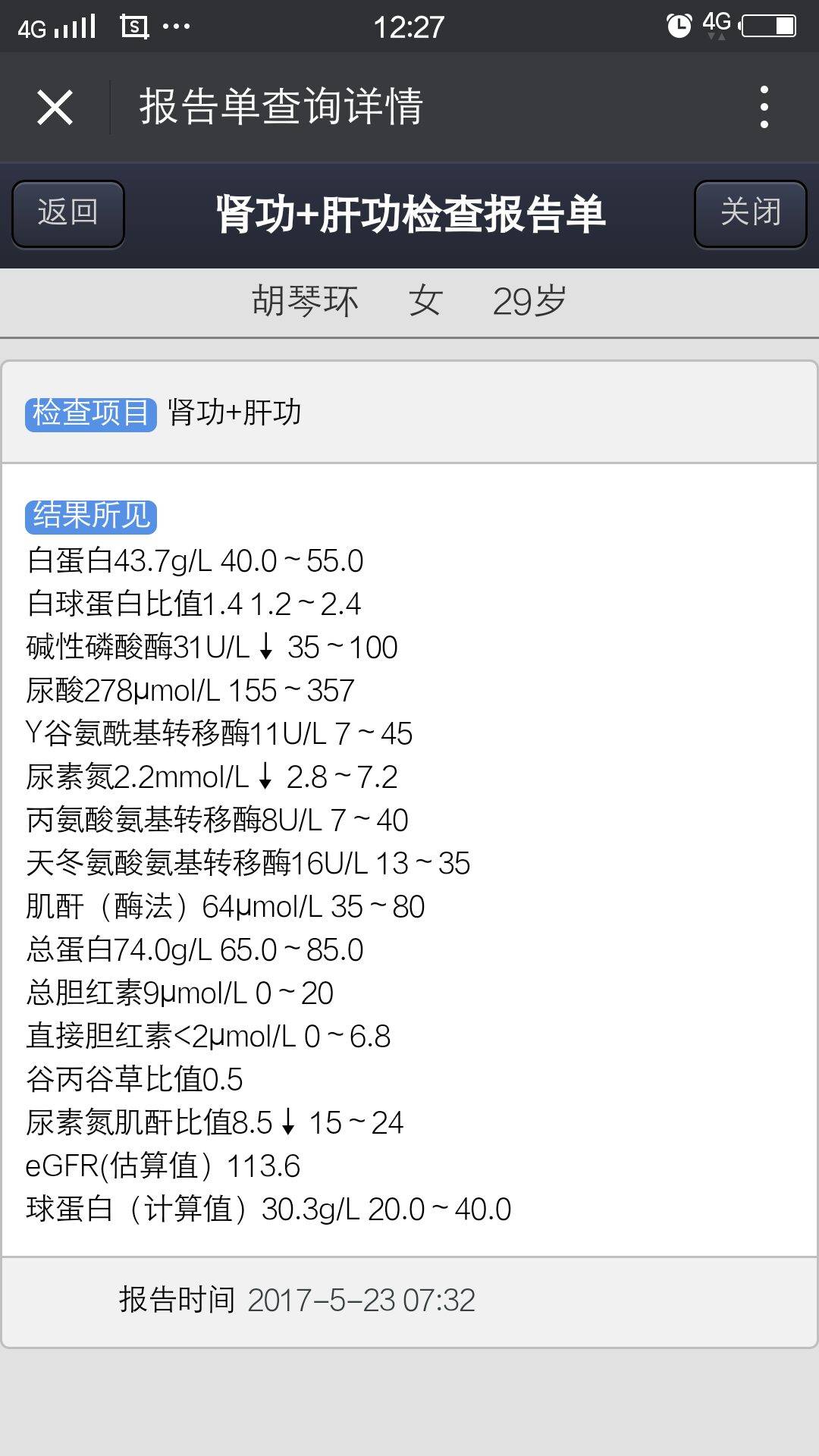
Task: Tap the 返回 back button
Action: pos(68,214)
